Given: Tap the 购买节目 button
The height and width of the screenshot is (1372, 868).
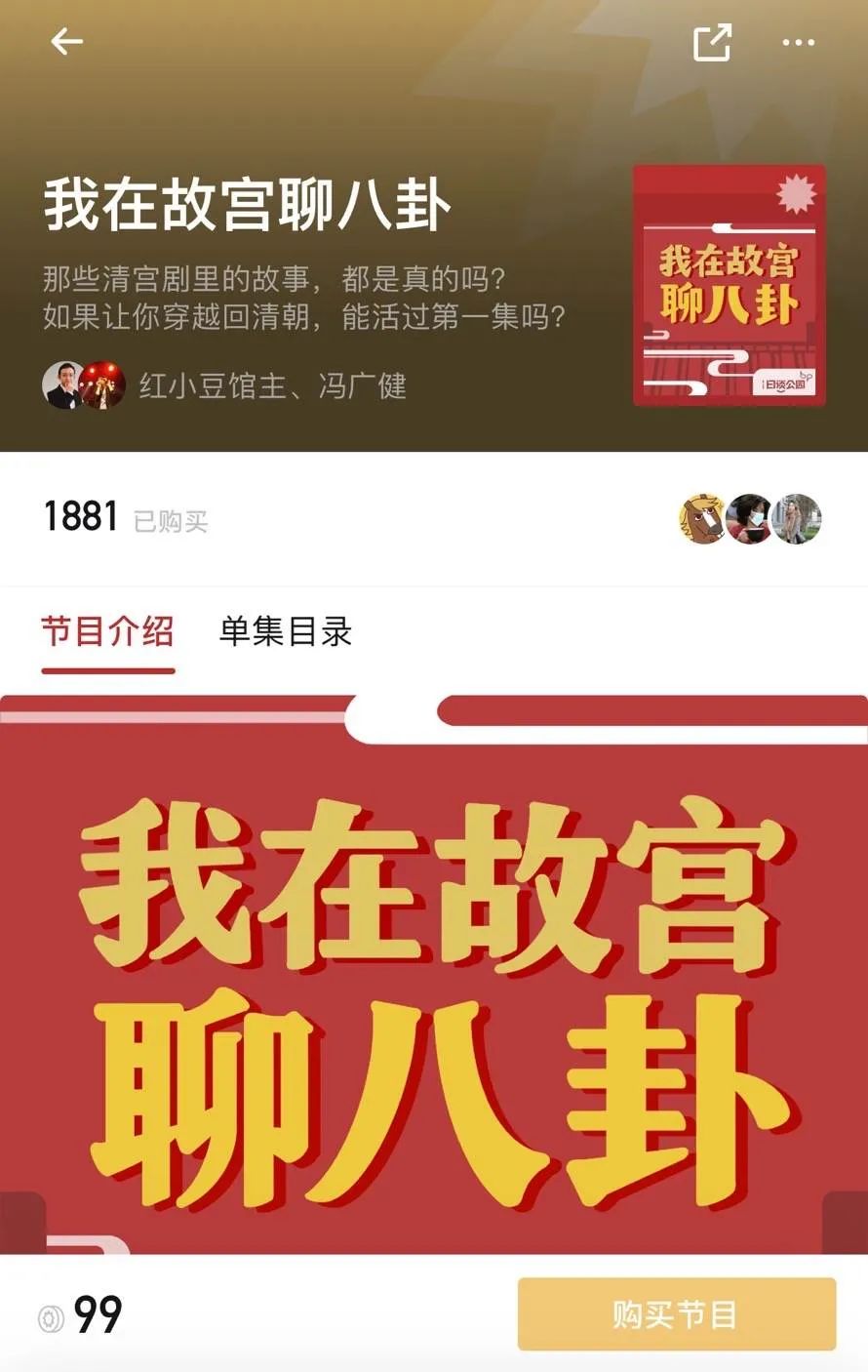Looking at the screenshot, I should coord(676,1313).
